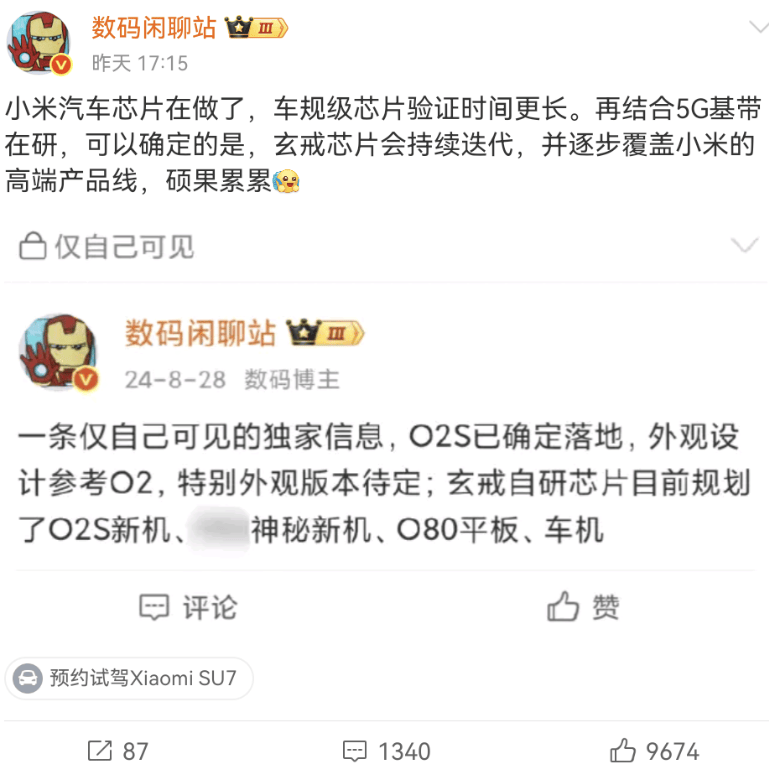769x775 pixels.
Task: Tap 评论 under the quoted post
Action: [x=190, y=606]
